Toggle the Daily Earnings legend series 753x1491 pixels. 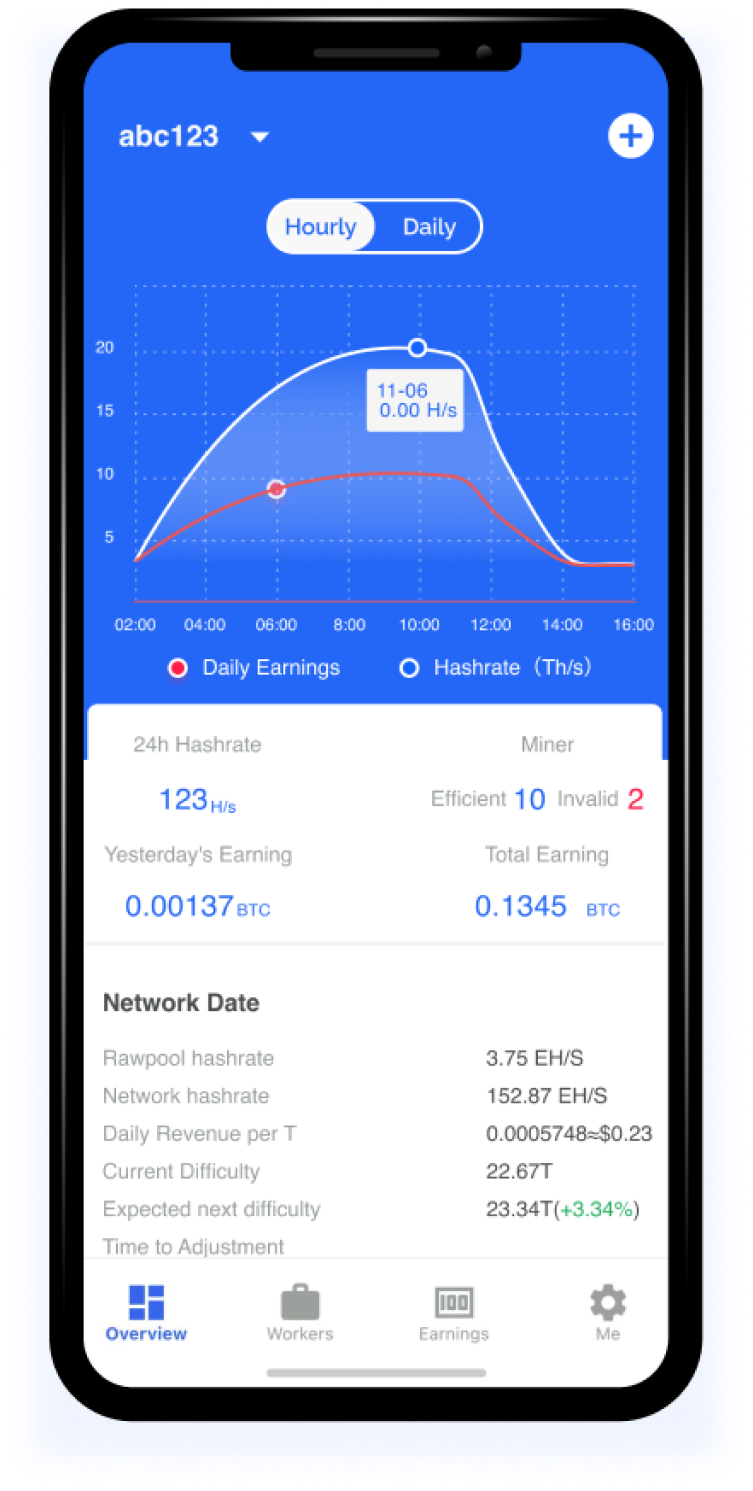(x=255, y=668)
